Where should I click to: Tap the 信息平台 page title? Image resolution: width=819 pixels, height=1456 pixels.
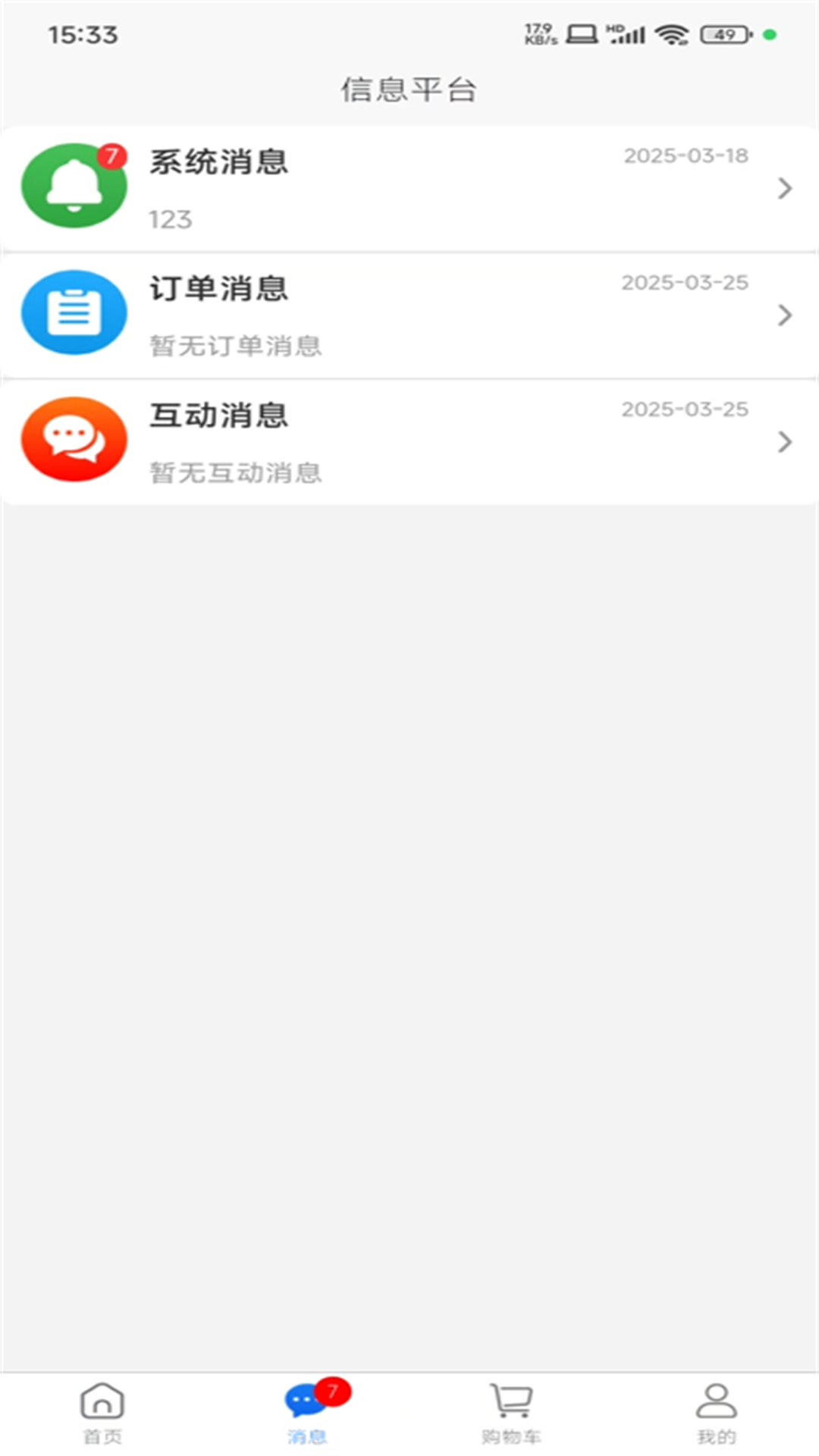409,88
